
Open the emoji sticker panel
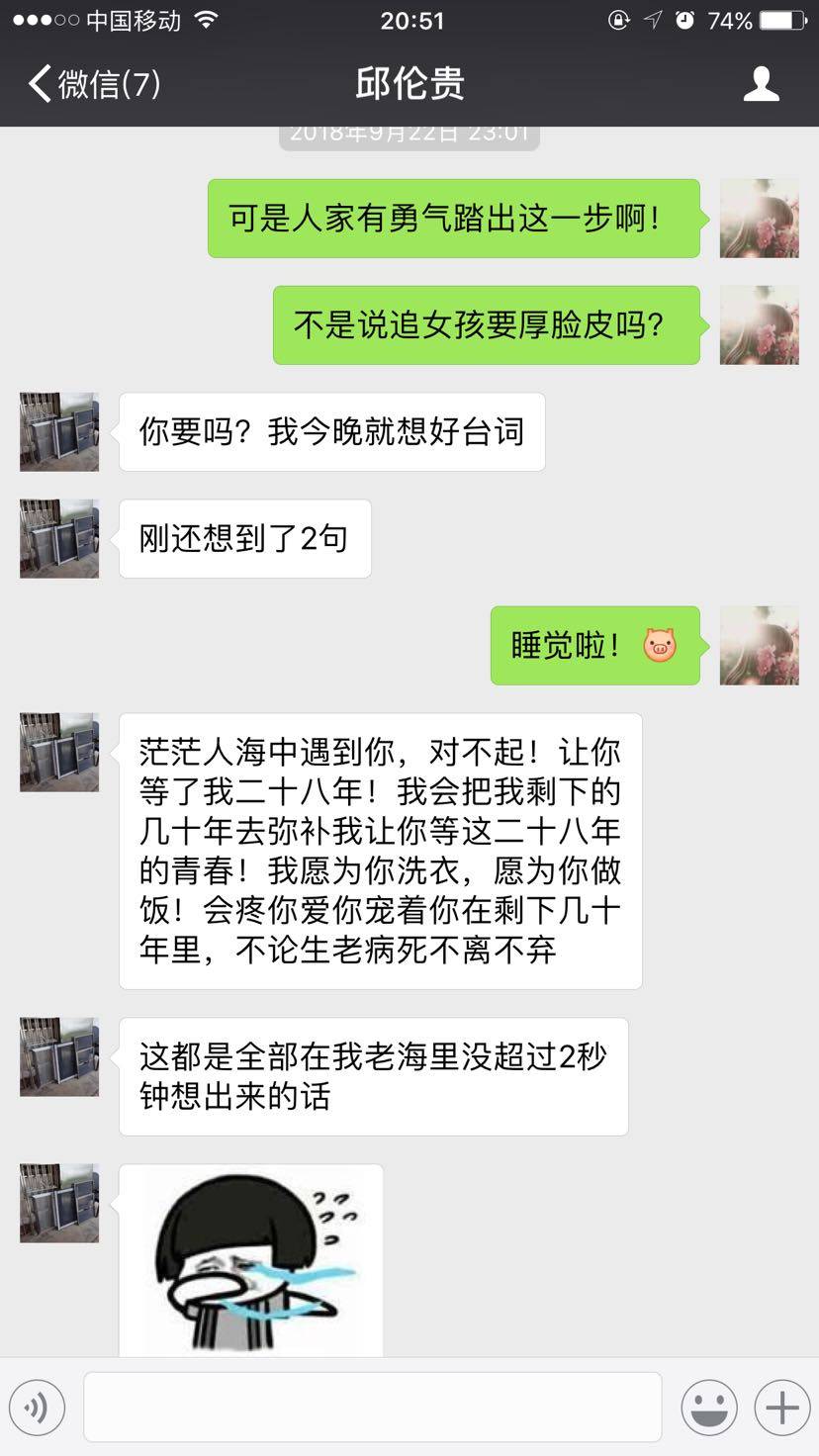[708, 1407]
